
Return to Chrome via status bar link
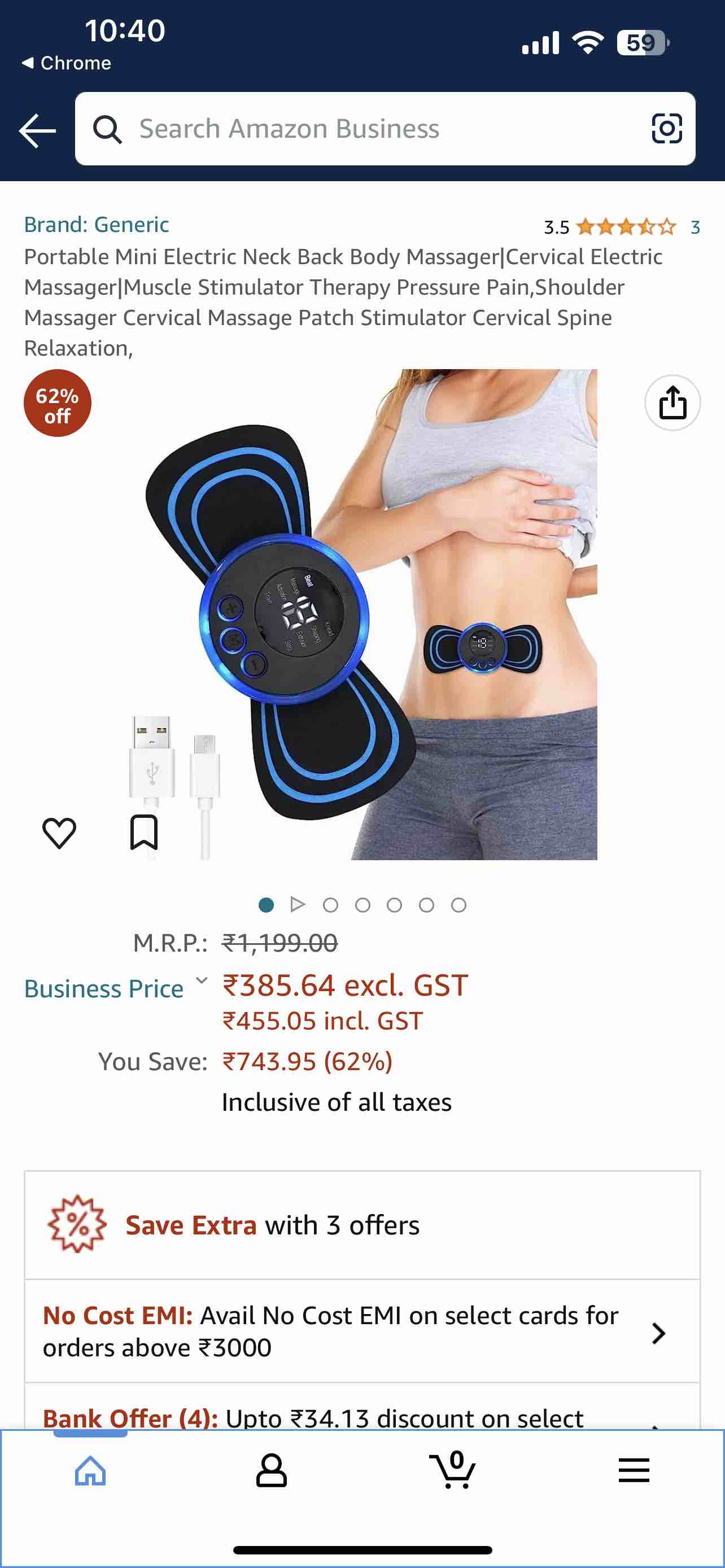pyautogui.click(x=67, y=63)
